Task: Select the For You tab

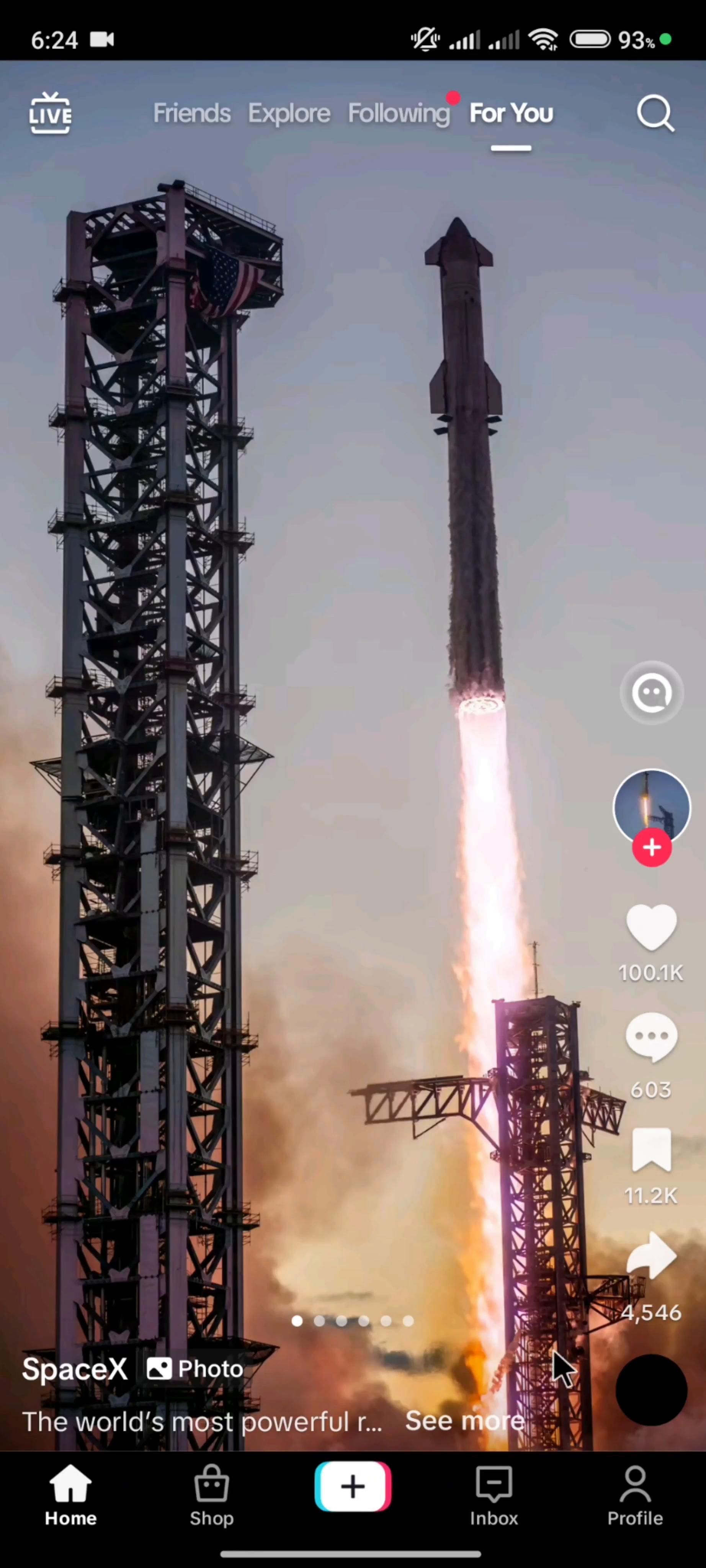Action: (511, 113)
